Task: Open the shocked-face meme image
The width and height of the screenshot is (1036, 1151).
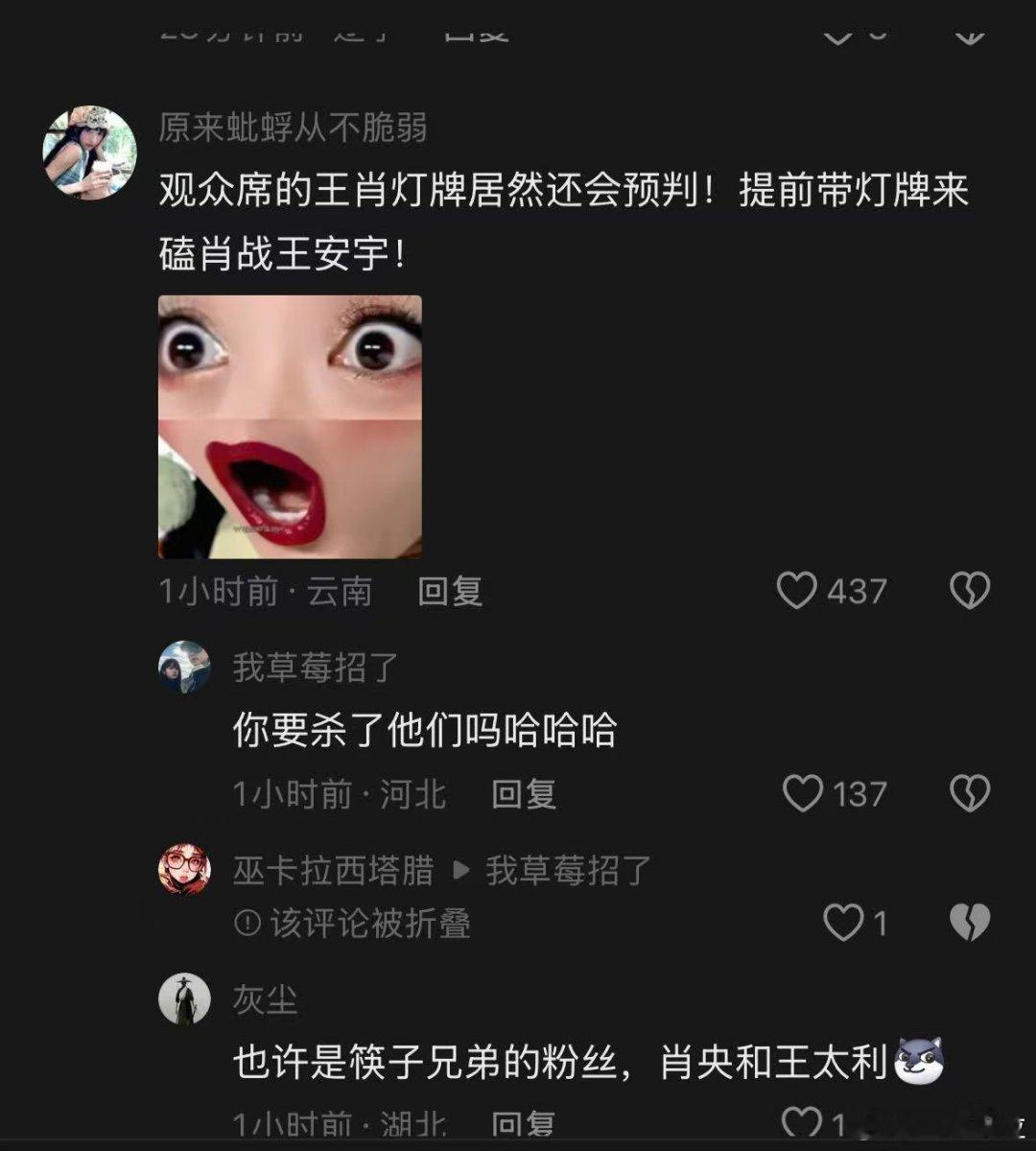Action: (288, 427)
